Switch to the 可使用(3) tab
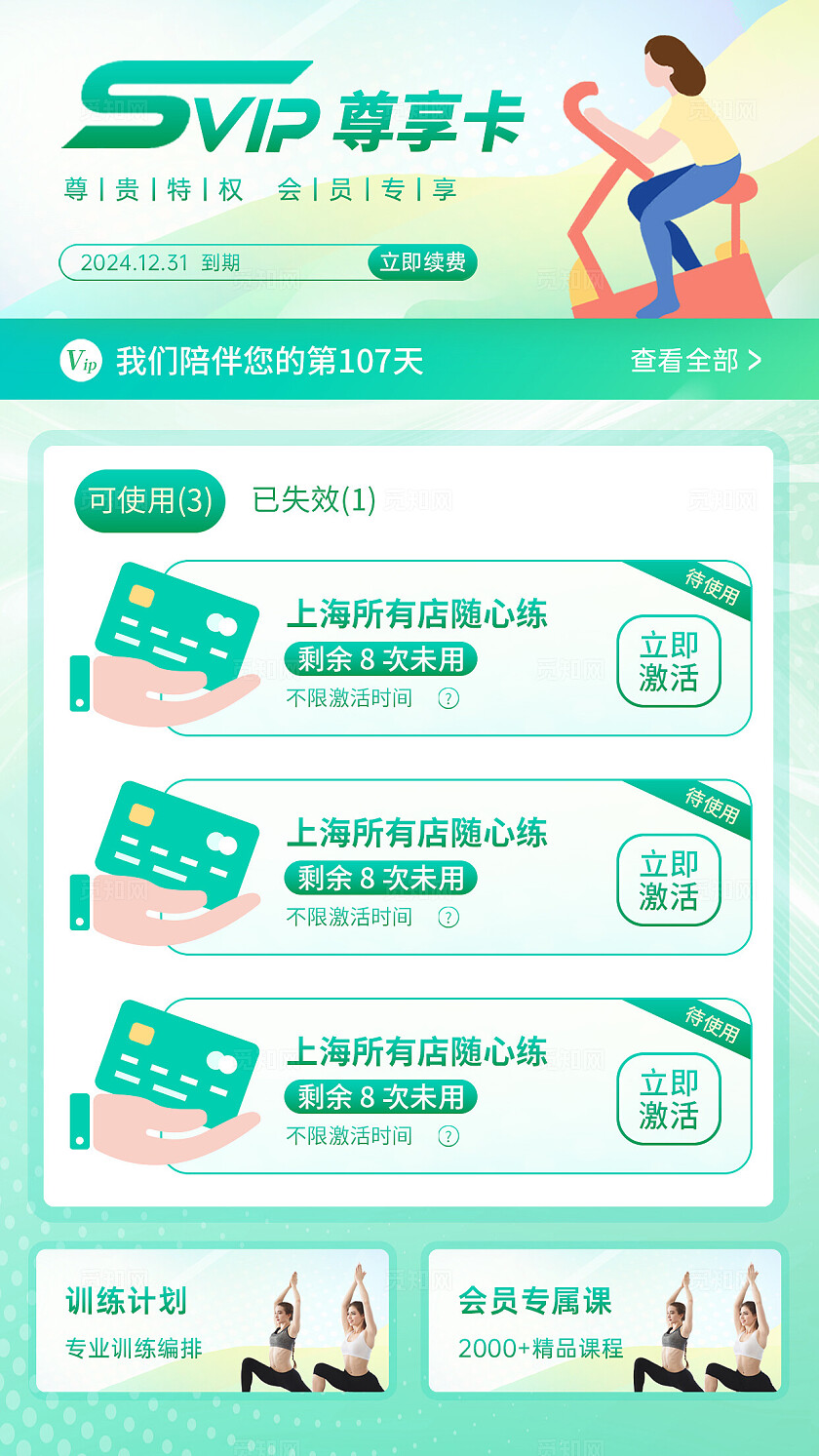The height and width of the screenshot is (1456, 819). pos(148,499)
